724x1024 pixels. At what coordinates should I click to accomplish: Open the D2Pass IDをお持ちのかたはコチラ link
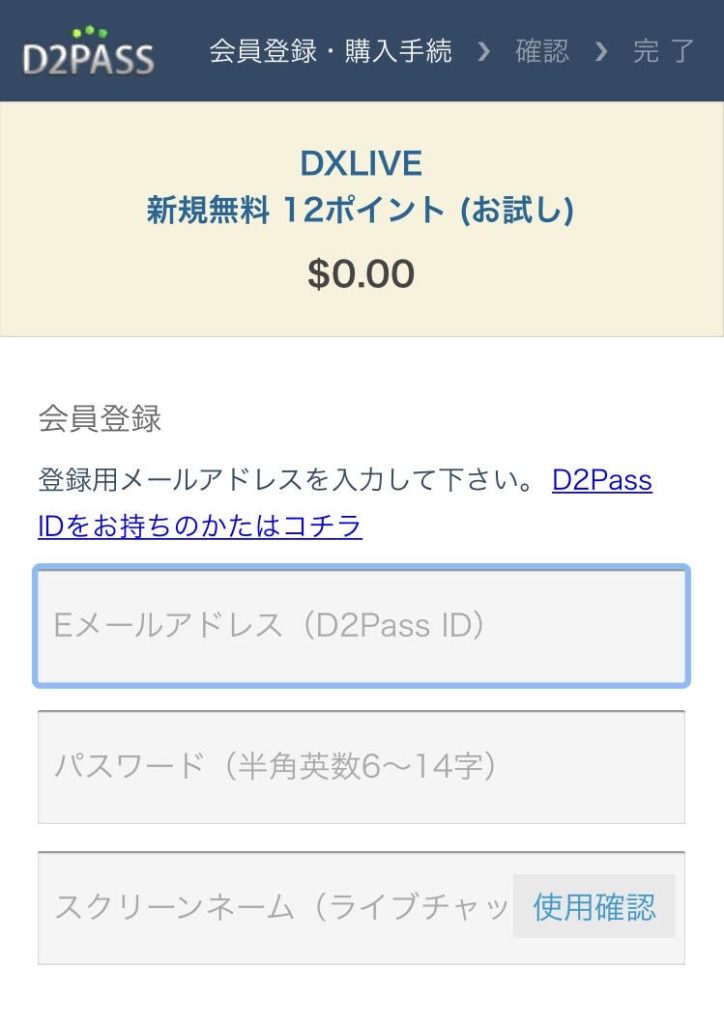click(x=200, y=526)
